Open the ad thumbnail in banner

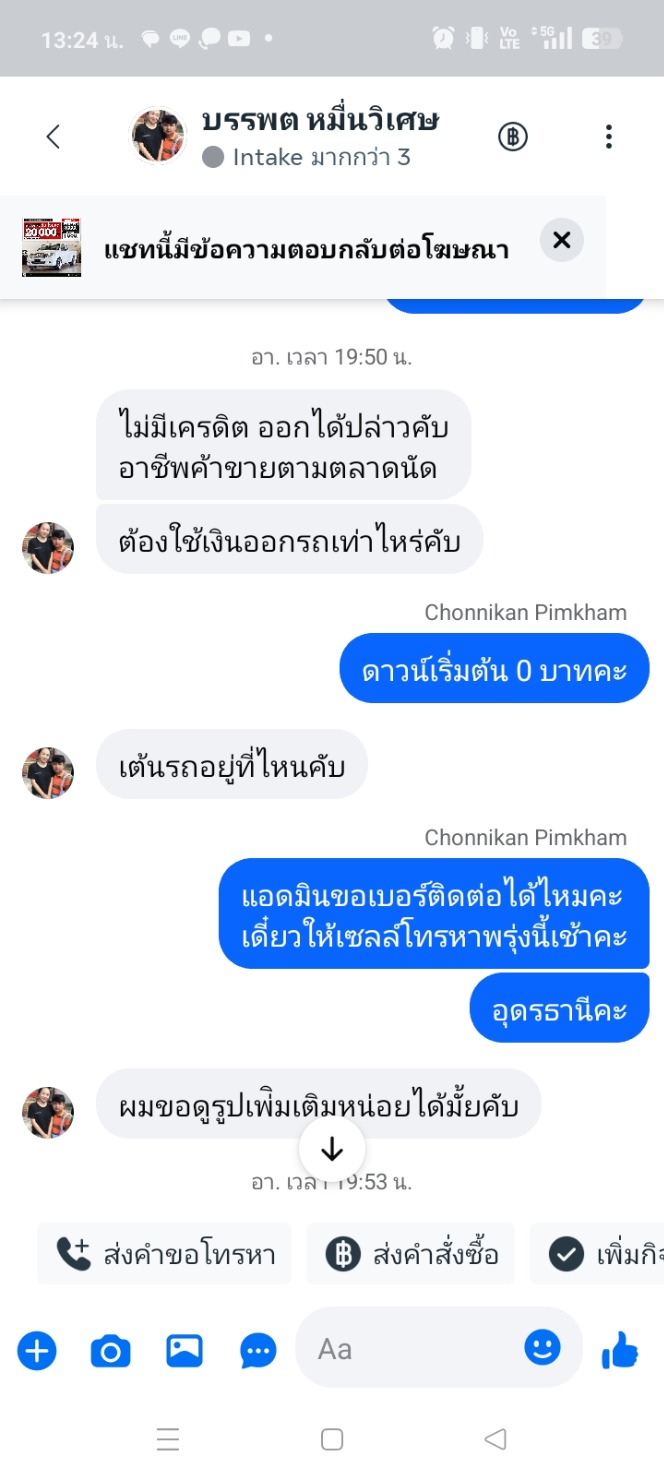coord(51,246)
